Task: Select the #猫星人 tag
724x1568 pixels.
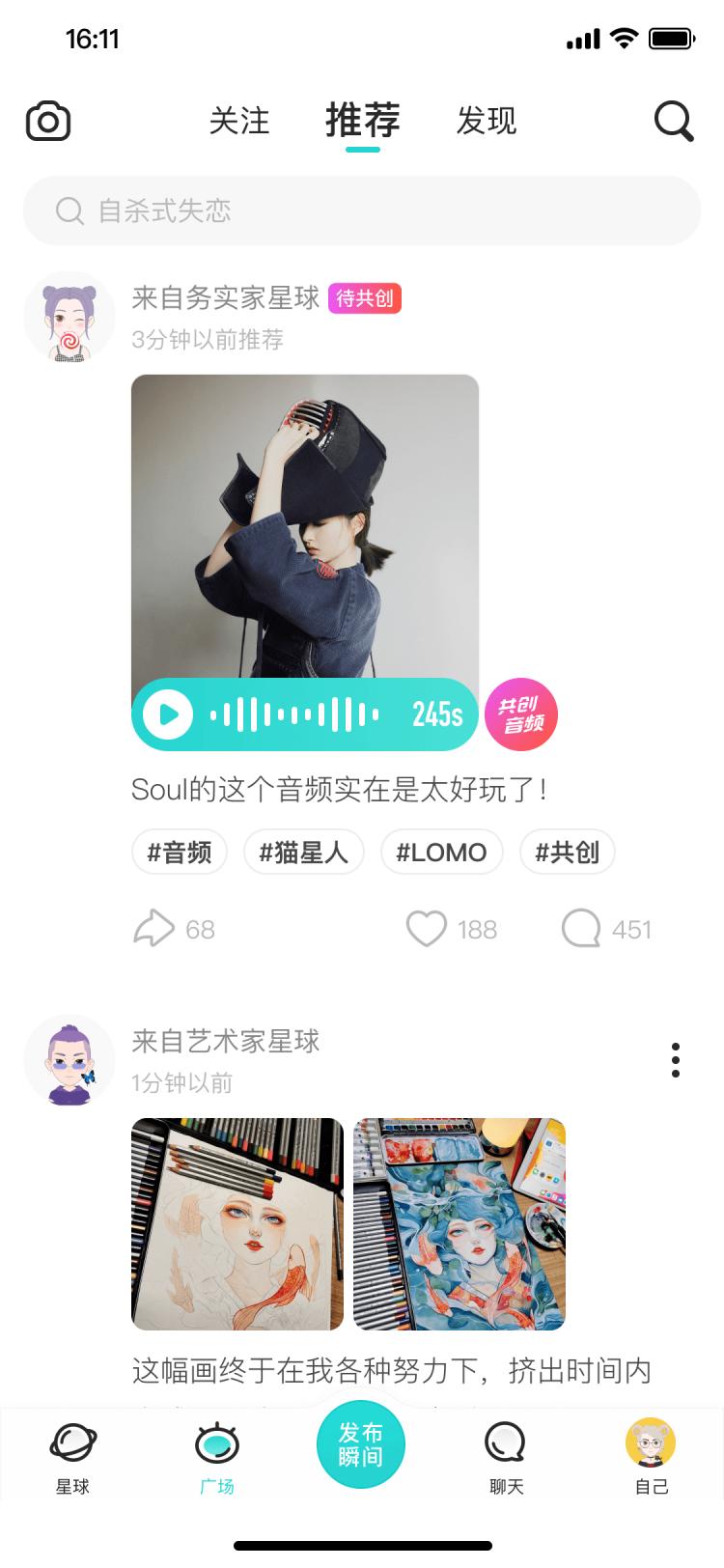Action: pyautogui.click(x=303, y=853)
